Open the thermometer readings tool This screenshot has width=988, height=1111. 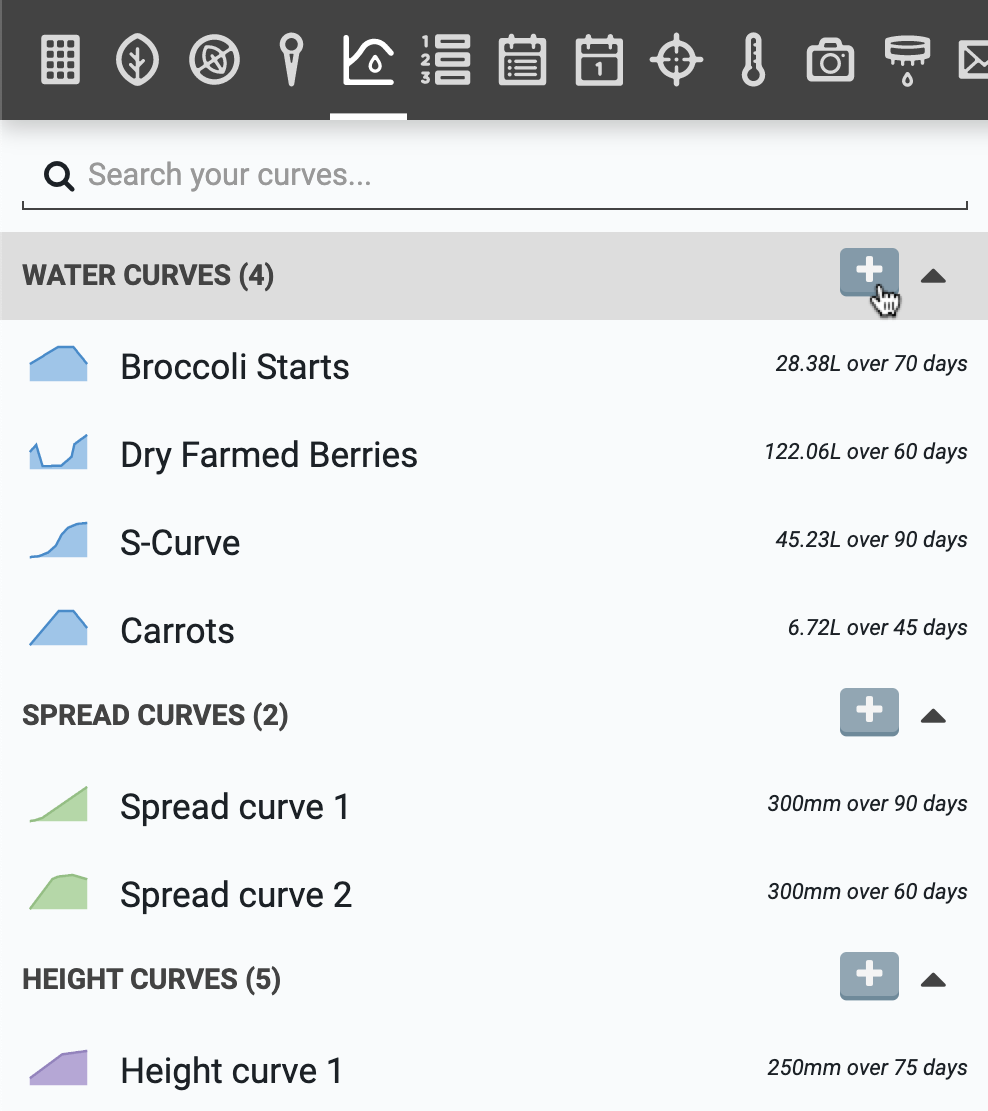pyautogui.click(x=753, y=59)
